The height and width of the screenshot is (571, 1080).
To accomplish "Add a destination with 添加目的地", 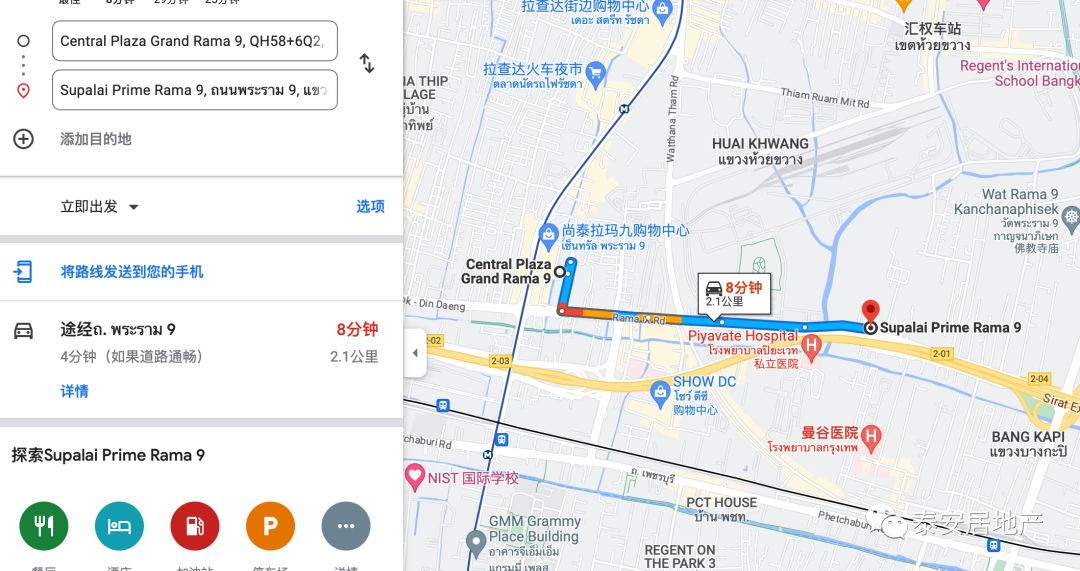I will coord(95,139).
